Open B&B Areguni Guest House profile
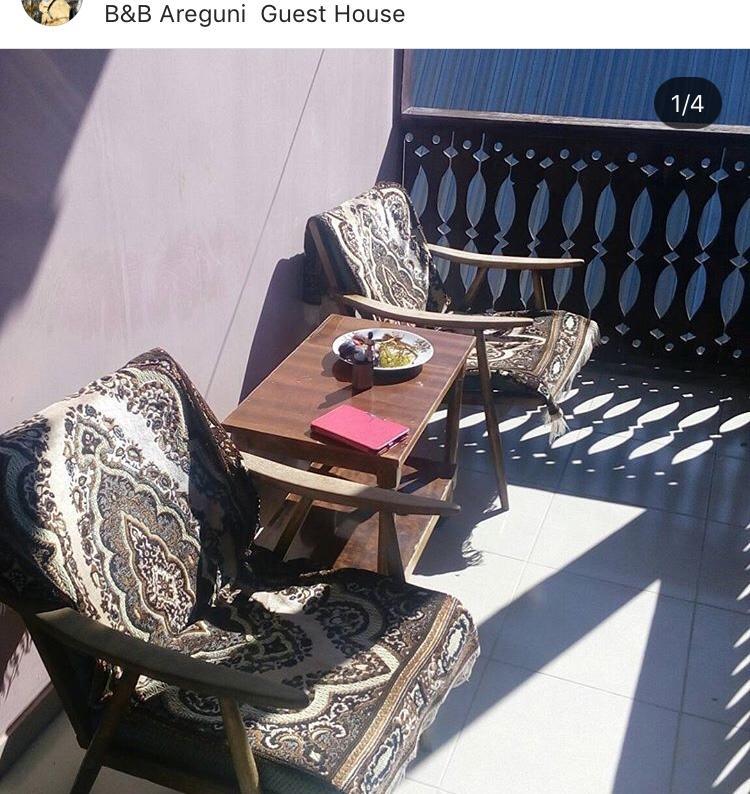 (254, 15)
